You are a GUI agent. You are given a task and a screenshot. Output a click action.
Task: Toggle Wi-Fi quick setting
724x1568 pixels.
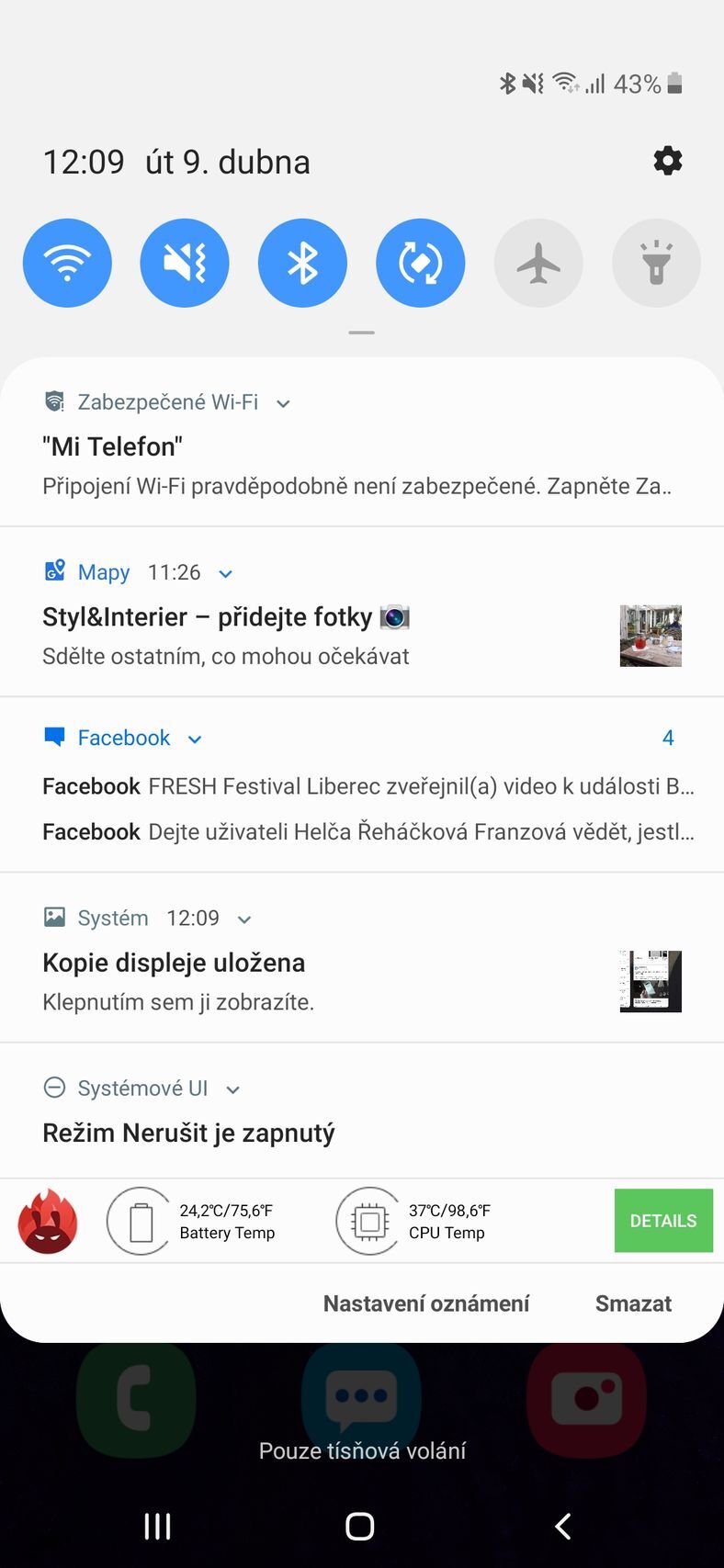tap(67, 263)
